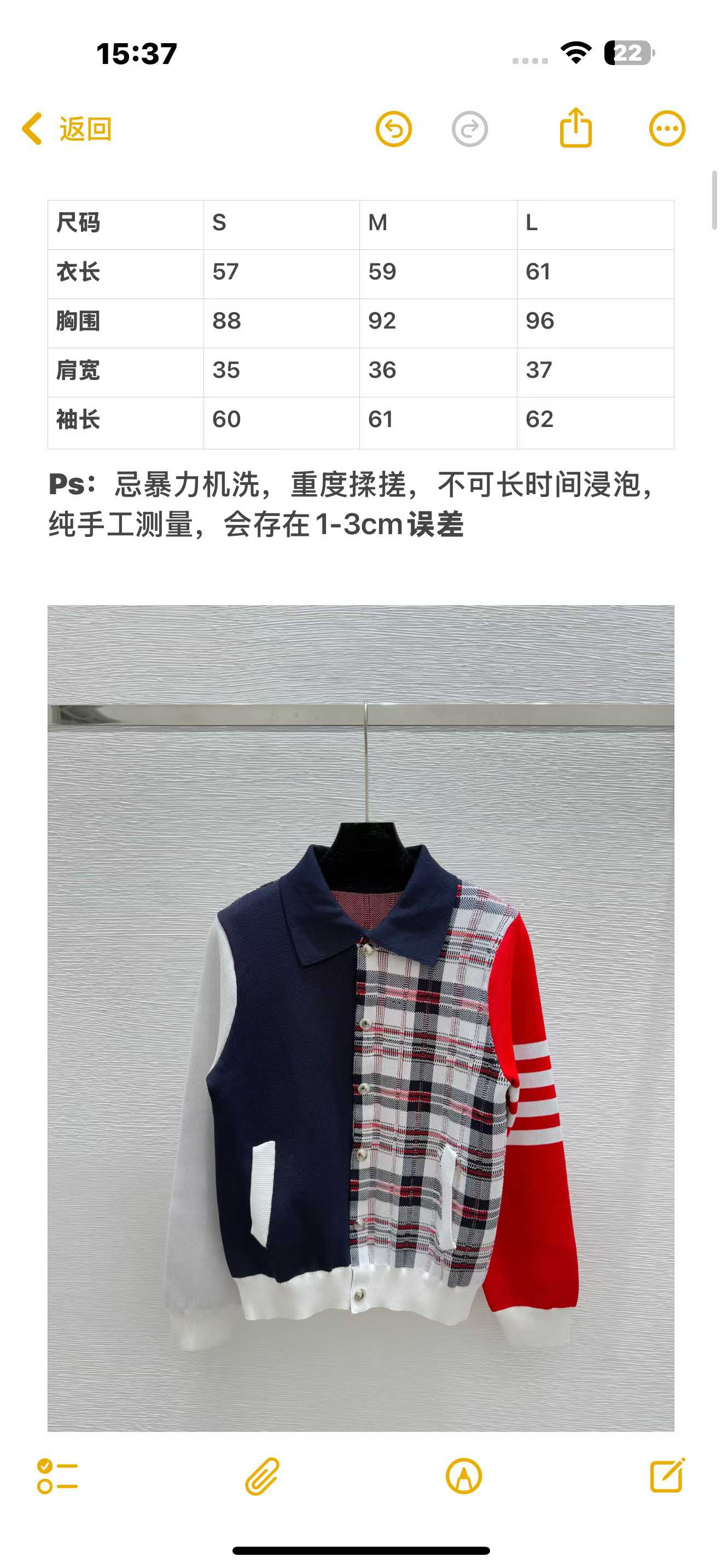The width and height of the screenshot is (722, 1568).
Task: Undo the last edit
Action: pyautogui.click(x=394, y=129)
